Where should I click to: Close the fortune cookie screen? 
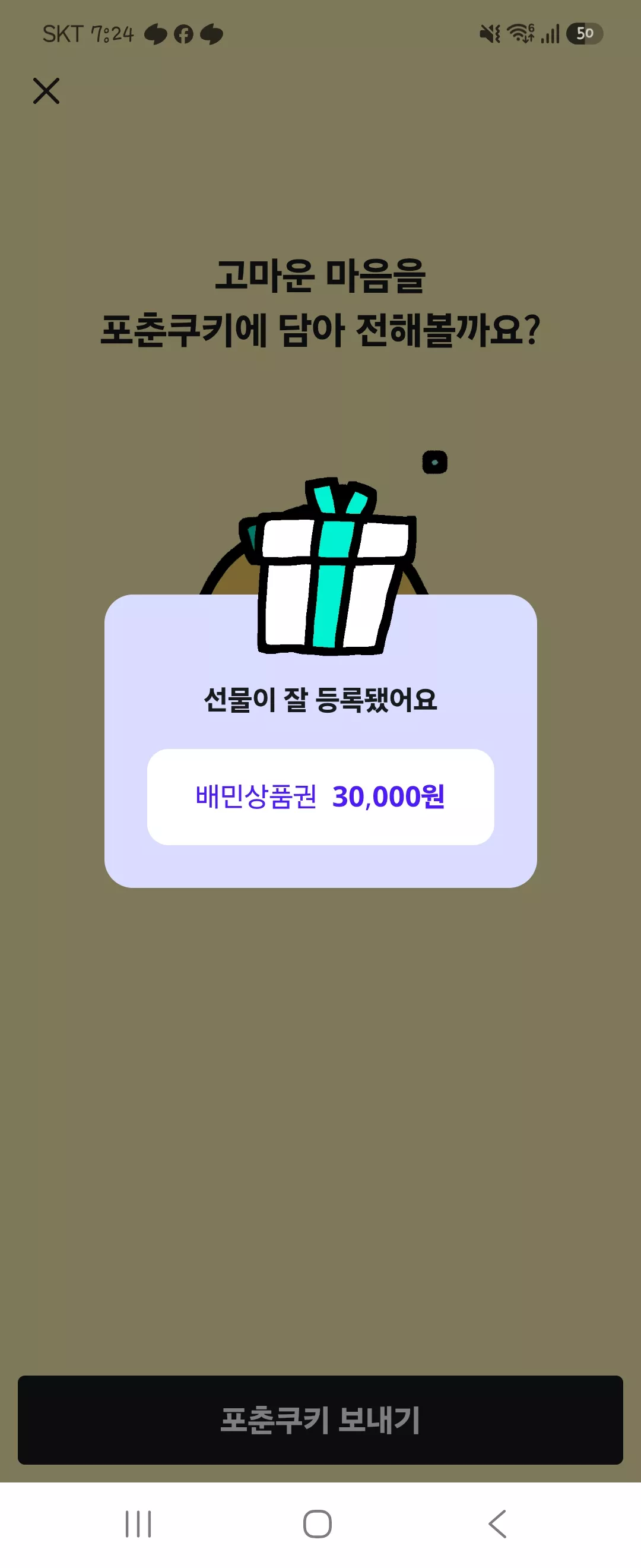[46, 91]
